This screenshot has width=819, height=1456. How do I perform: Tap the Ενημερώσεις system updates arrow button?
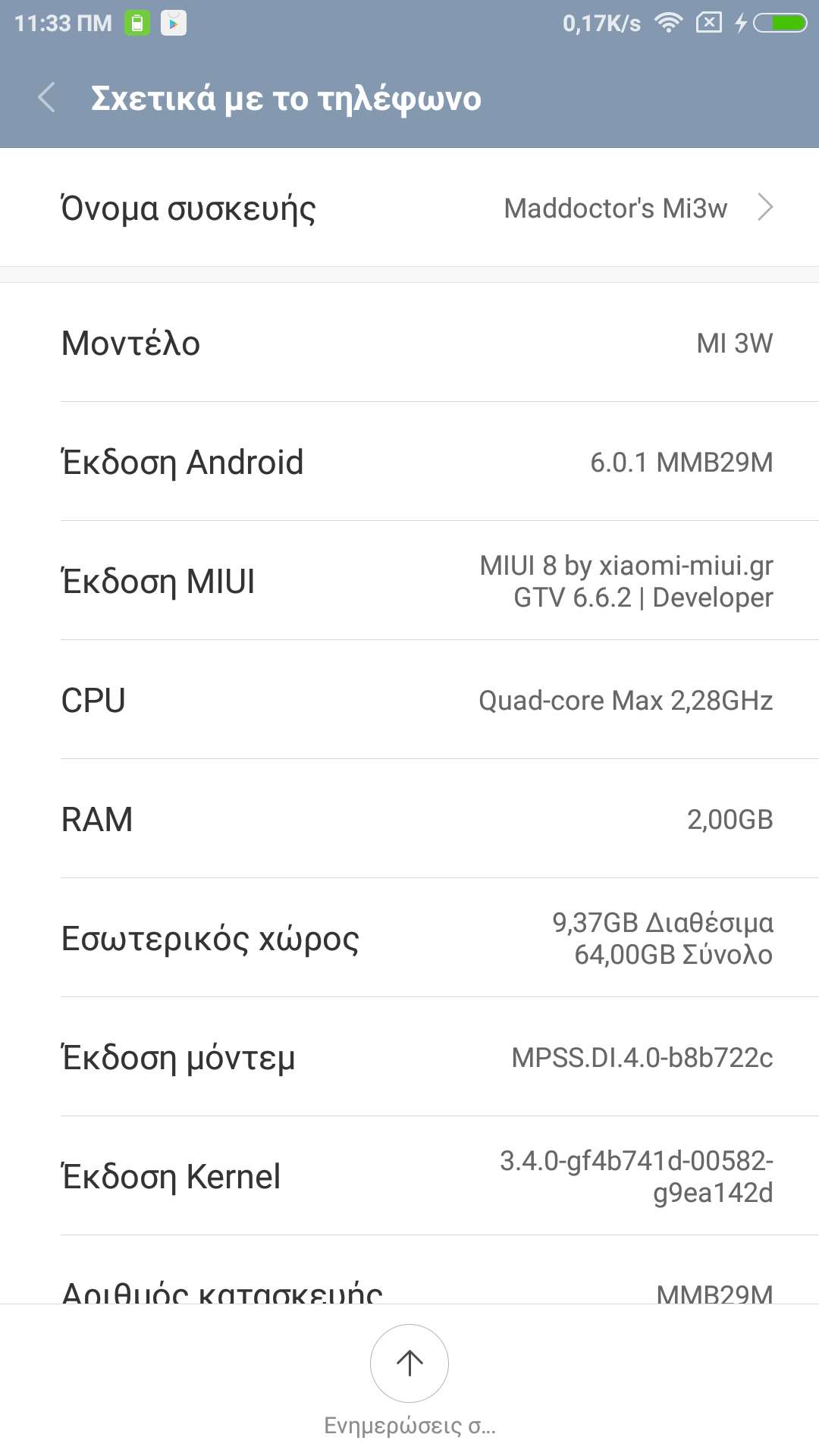click(409, 1363)
